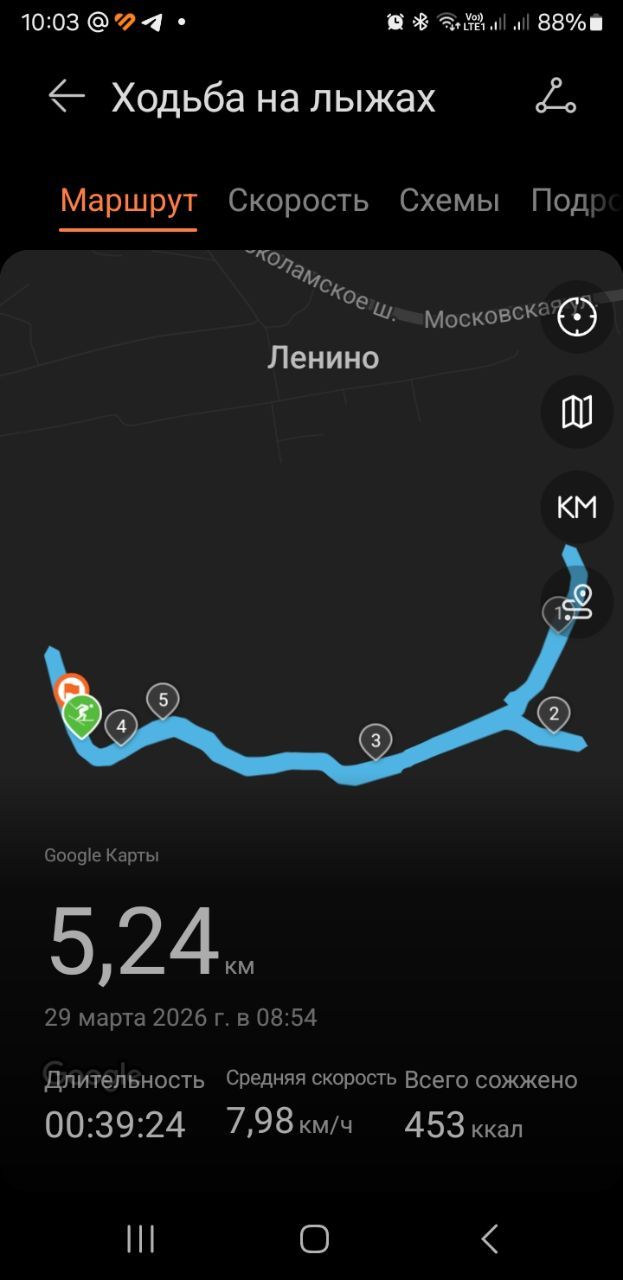Viewport: 623px width, 1280px height.
Task: Tap kilometer marker 5 on route
Action: 162,698
